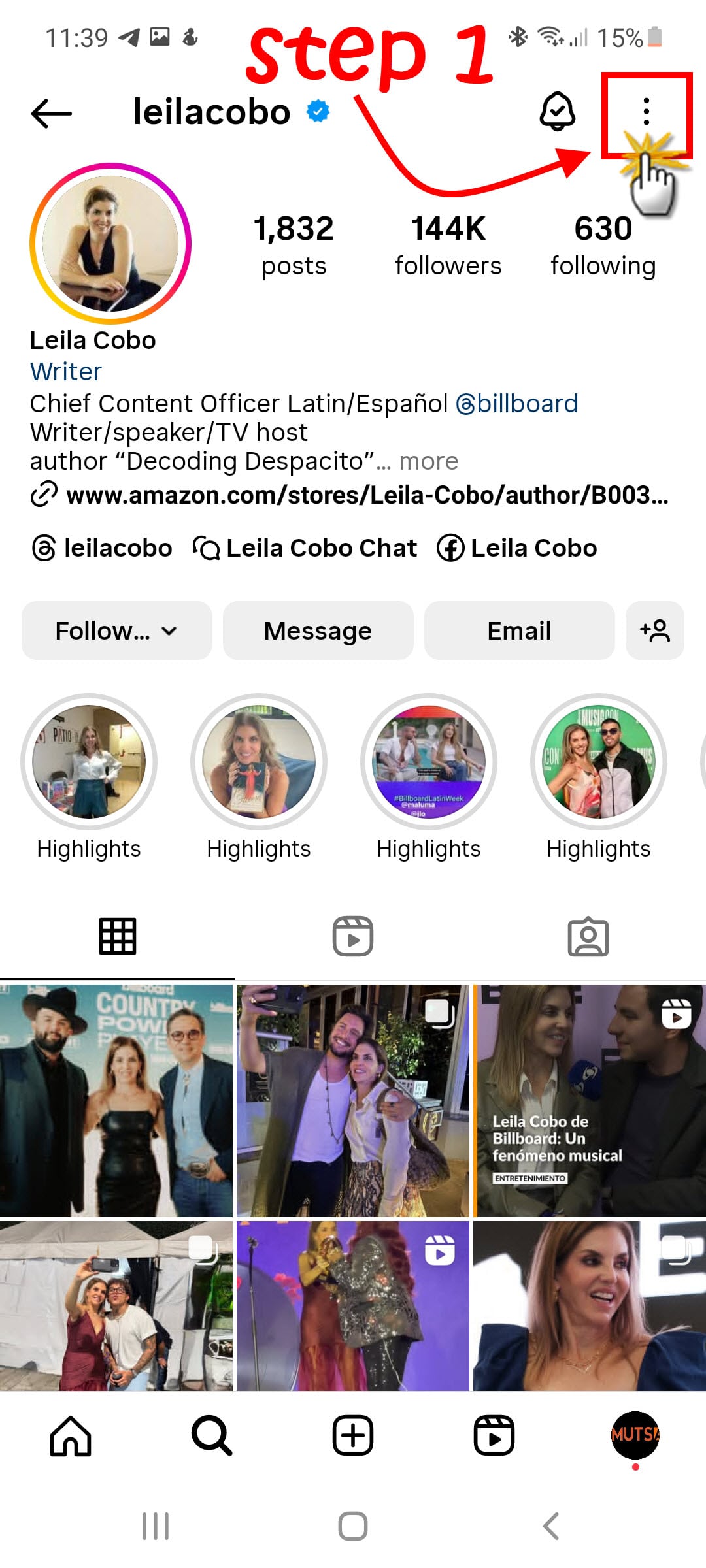Open the @billboard mention
This screenshot has height=1568, width=706.
[x=516, y=404]
